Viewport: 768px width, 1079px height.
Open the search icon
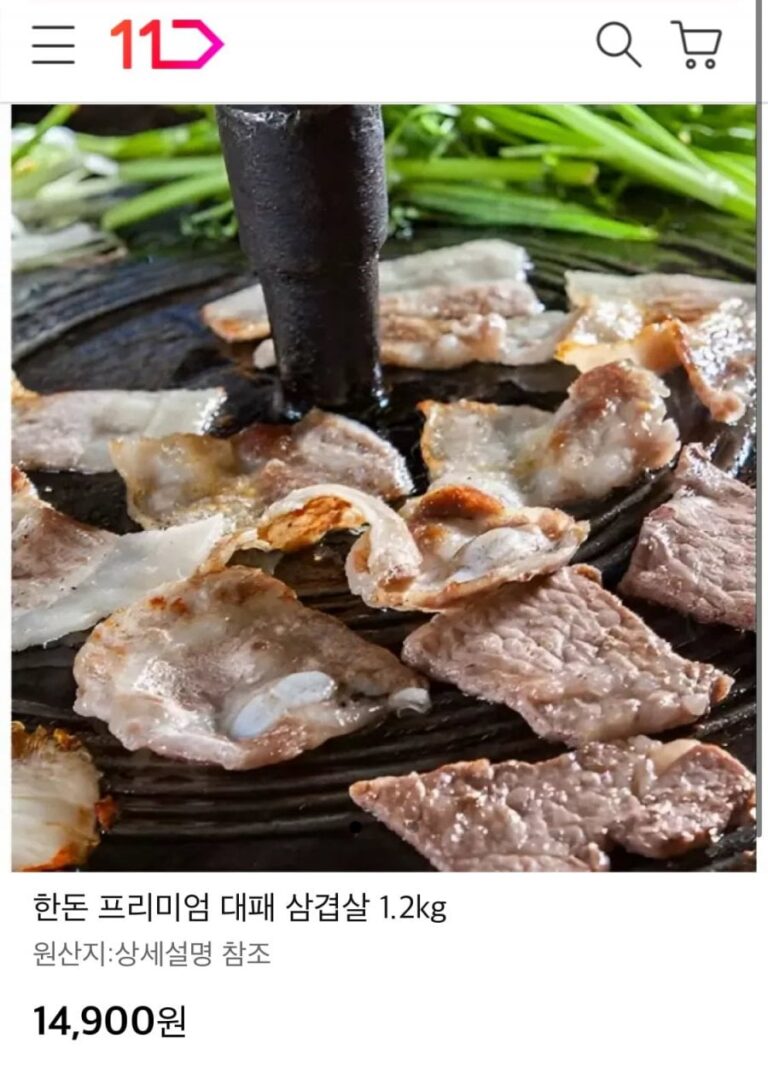618,45
